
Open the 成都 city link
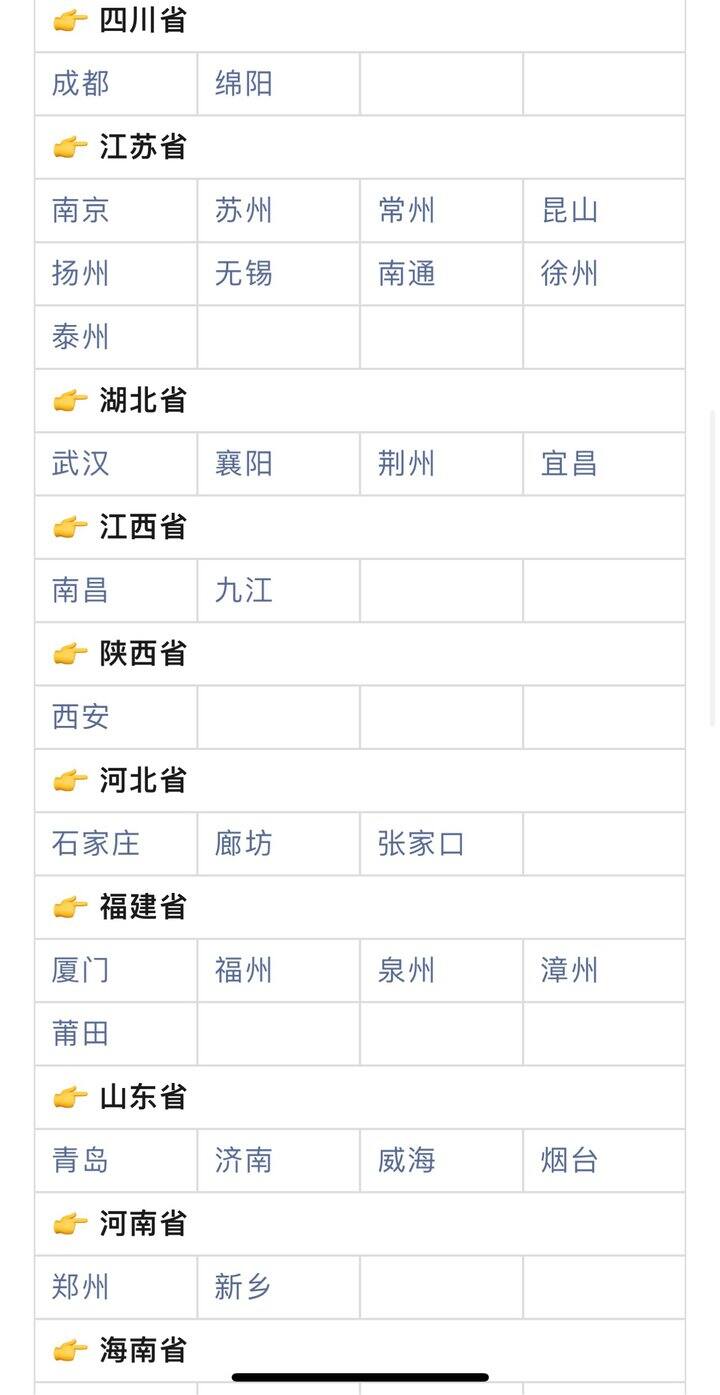click(81, 84)
